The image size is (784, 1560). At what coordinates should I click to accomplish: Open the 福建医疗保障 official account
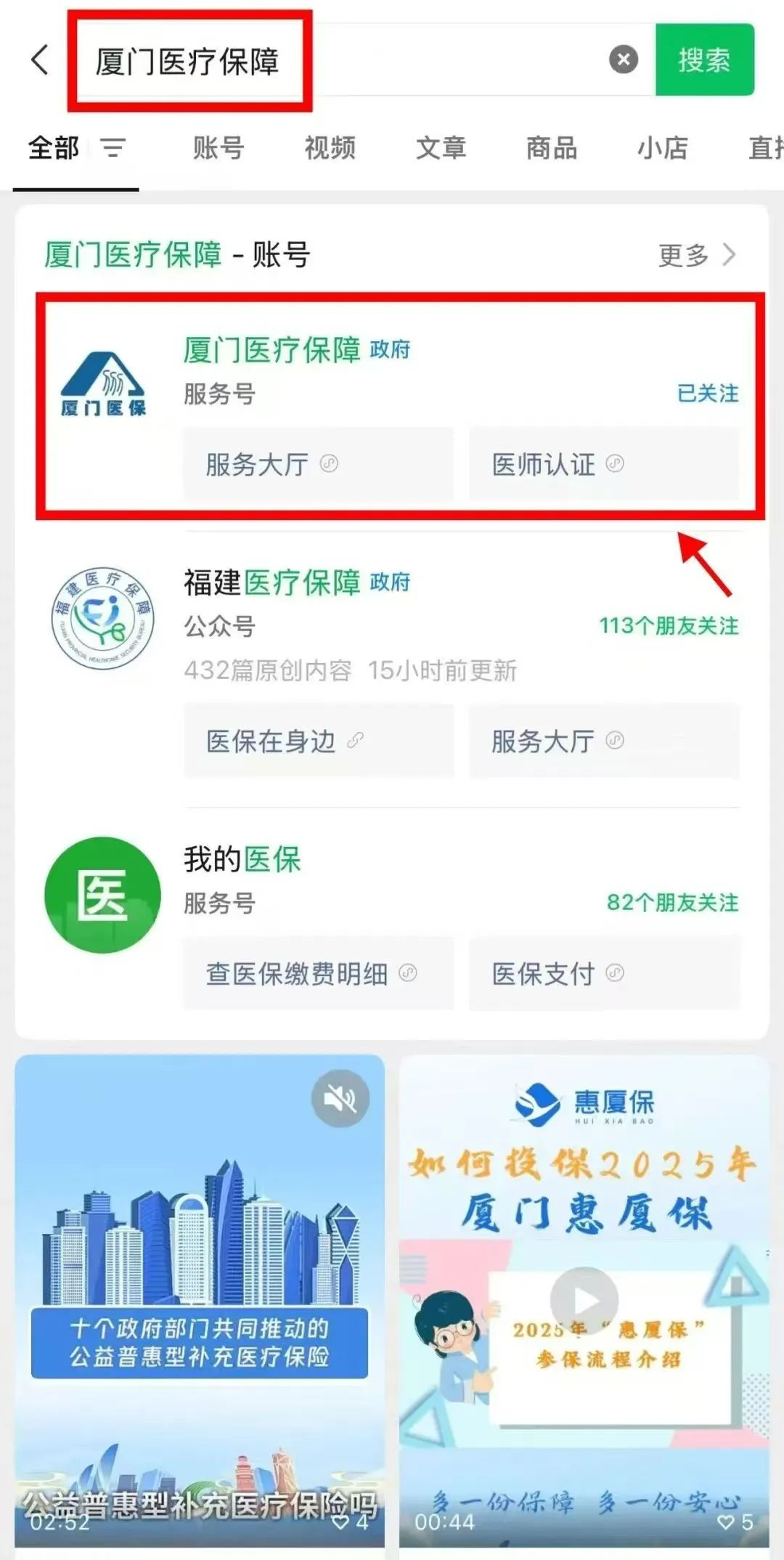pyautogui.click(x=271, y=583)
